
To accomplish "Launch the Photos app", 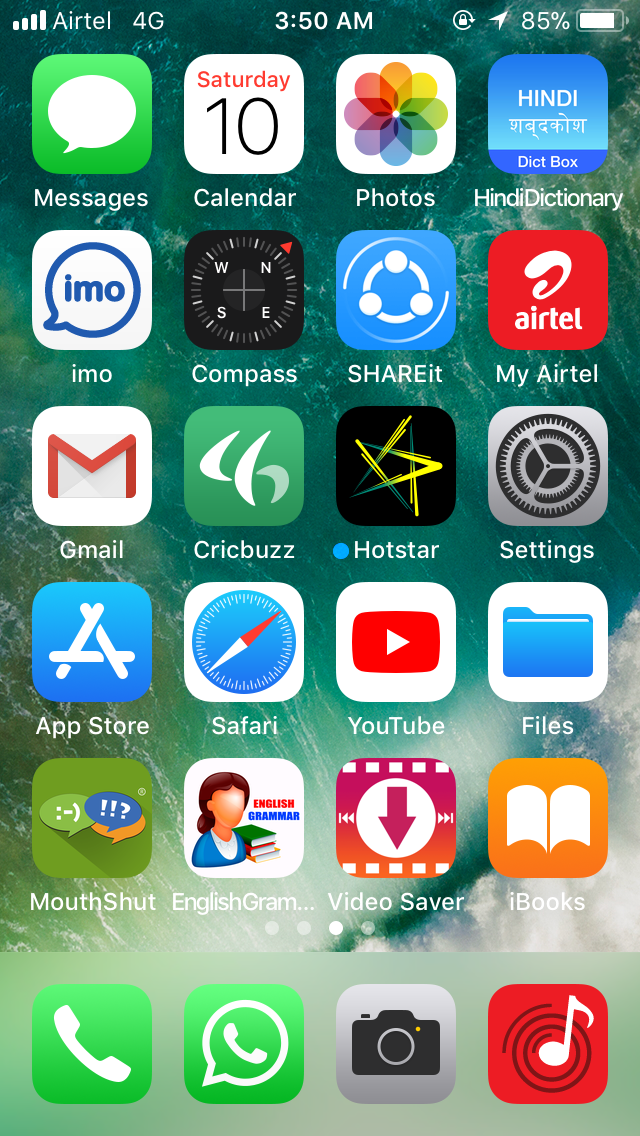I will tap(396, 114).
